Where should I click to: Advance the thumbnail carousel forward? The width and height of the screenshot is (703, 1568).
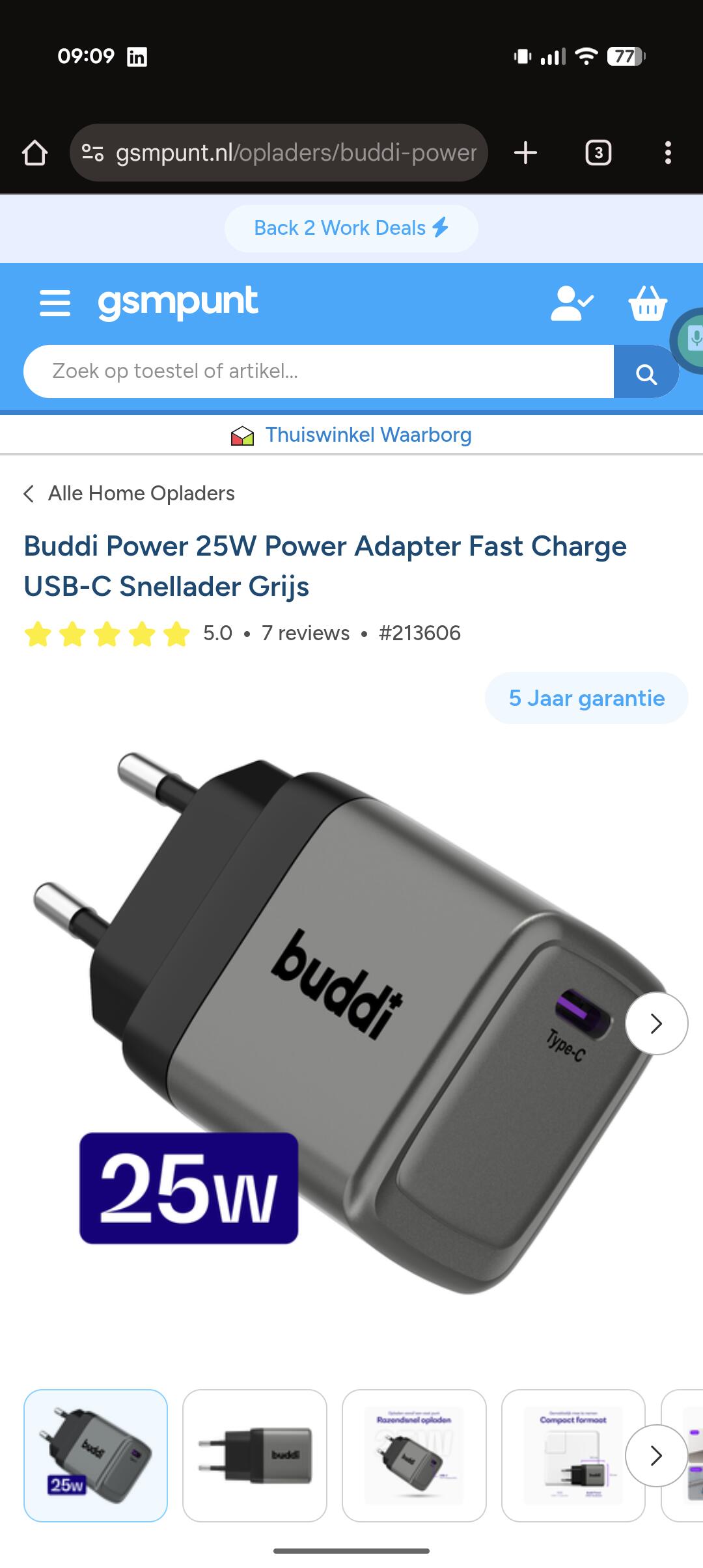tap(656, 1455)
